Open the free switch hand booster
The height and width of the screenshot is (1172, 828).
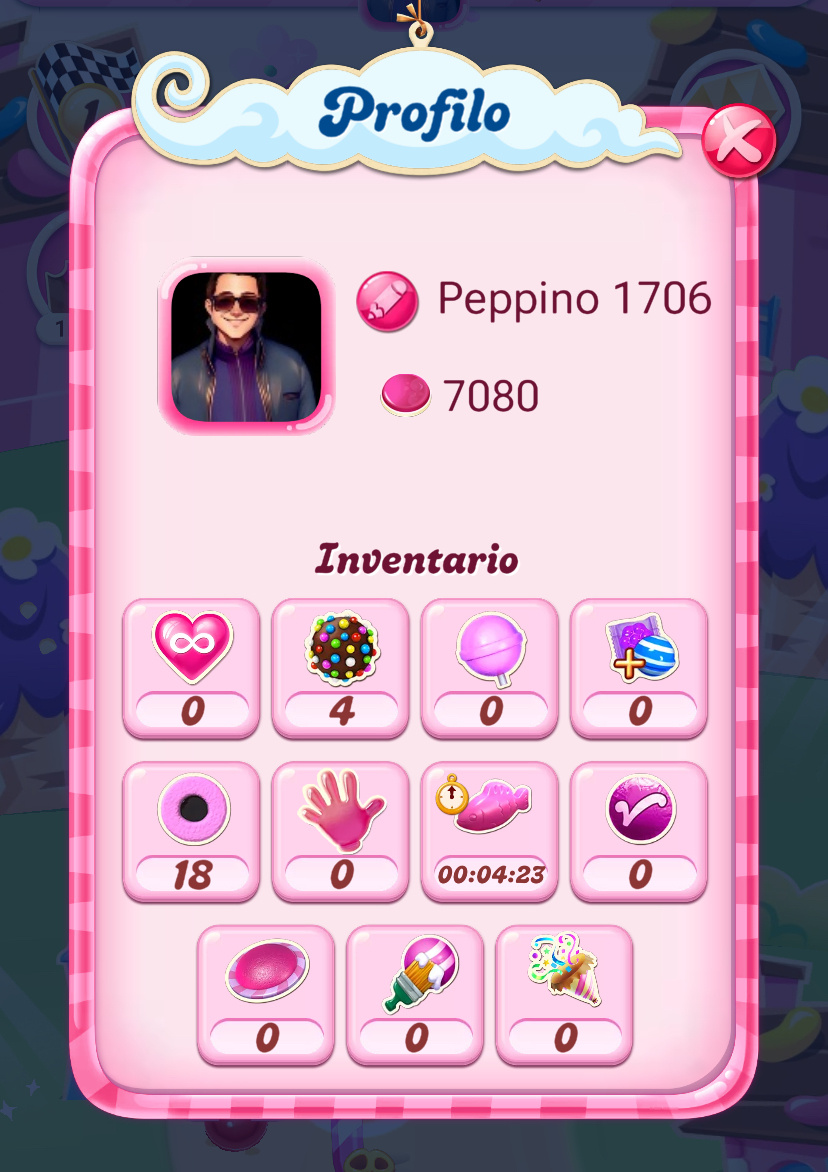point(340,829)
